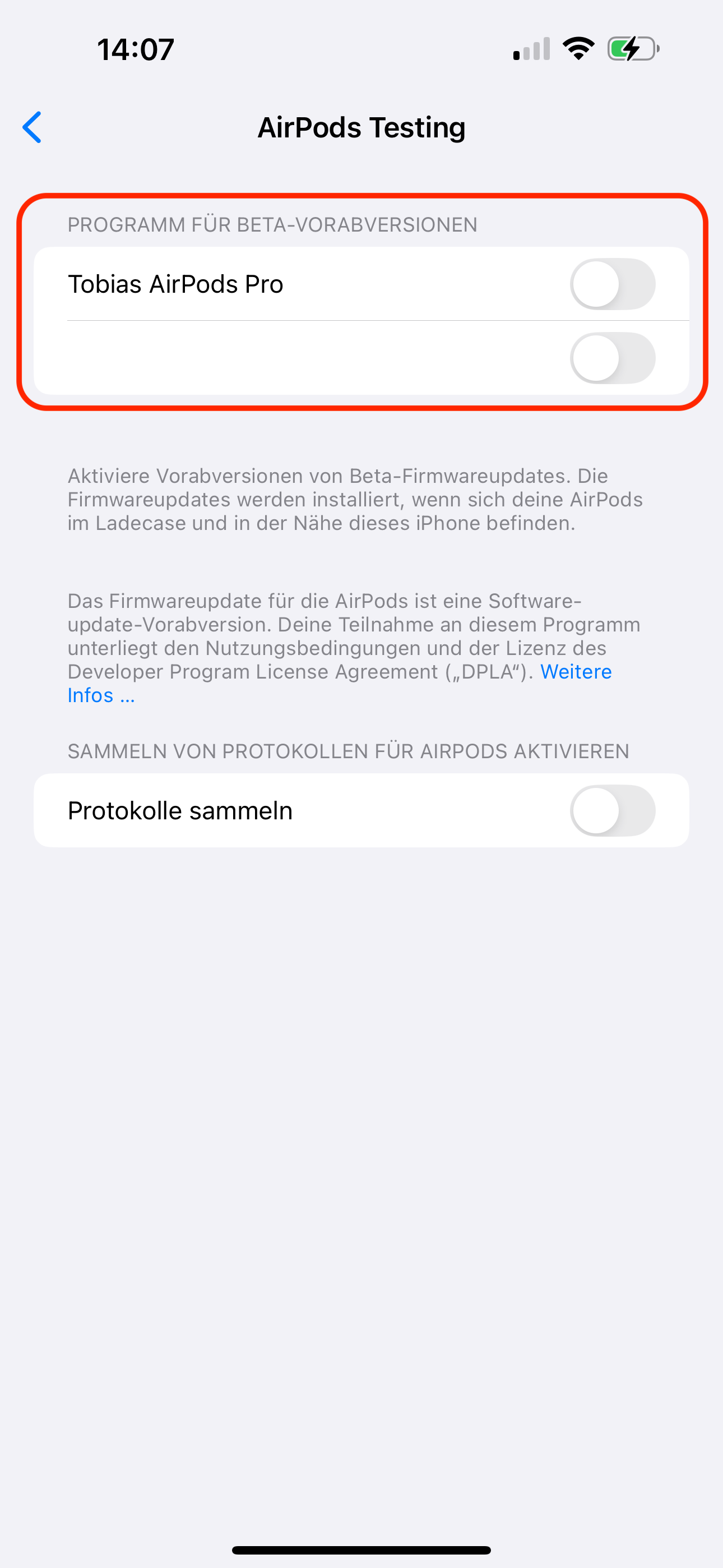This screenshot has width=723, height=1568.
Task: Toggle the unlabeled switch below Tobias AirPods Pro
Action: (612, 358)
